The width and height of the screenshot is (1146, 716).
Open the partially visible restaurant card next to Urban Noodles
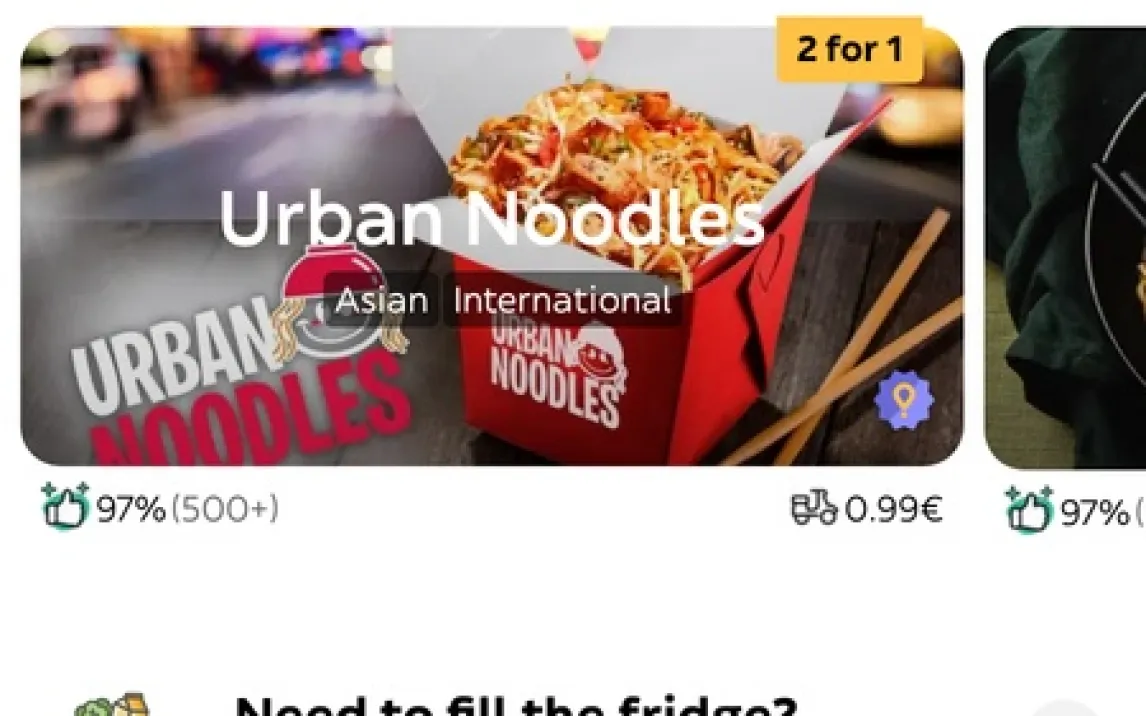(x=1066, y=250)
